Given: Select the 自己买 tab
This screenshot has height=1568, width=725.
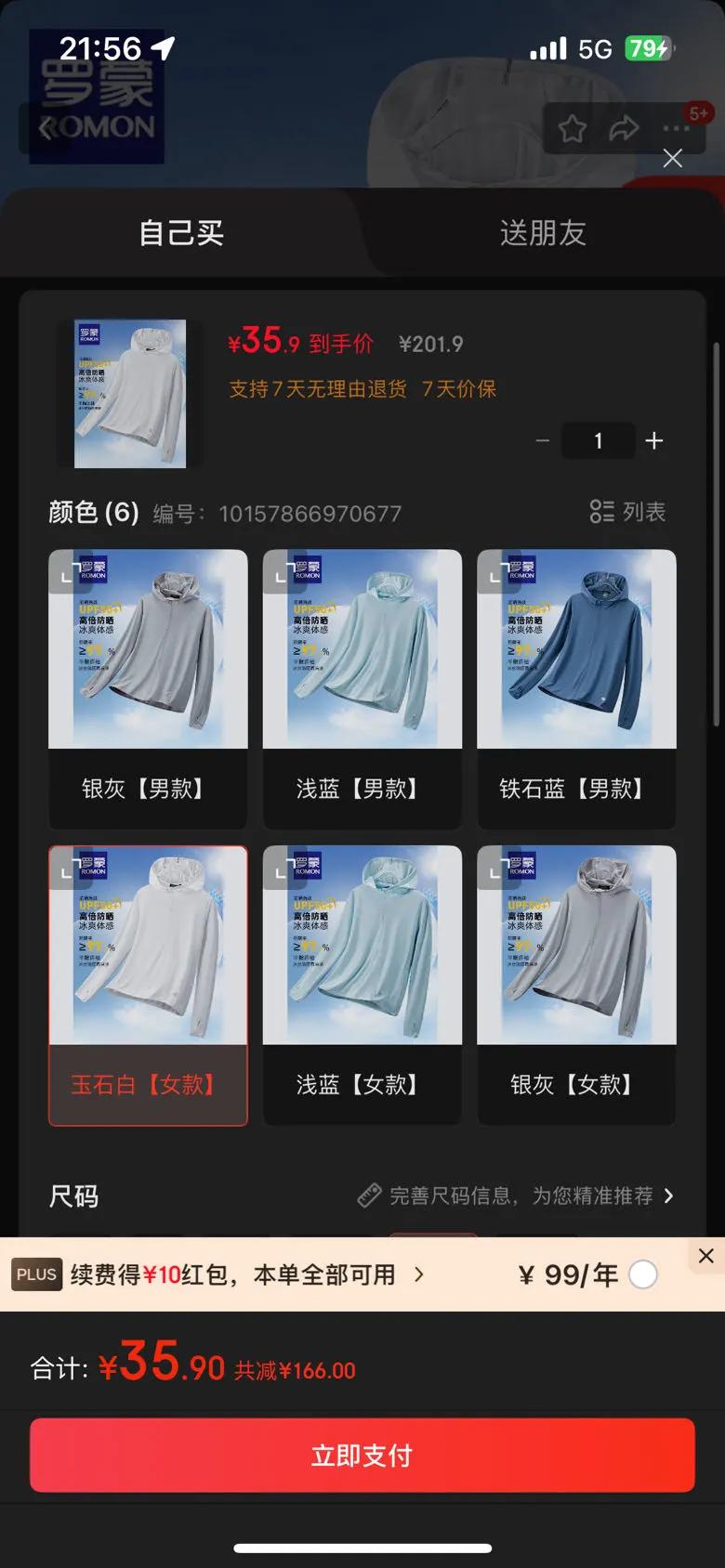Looking at the screenshot, I should [181, 232].
